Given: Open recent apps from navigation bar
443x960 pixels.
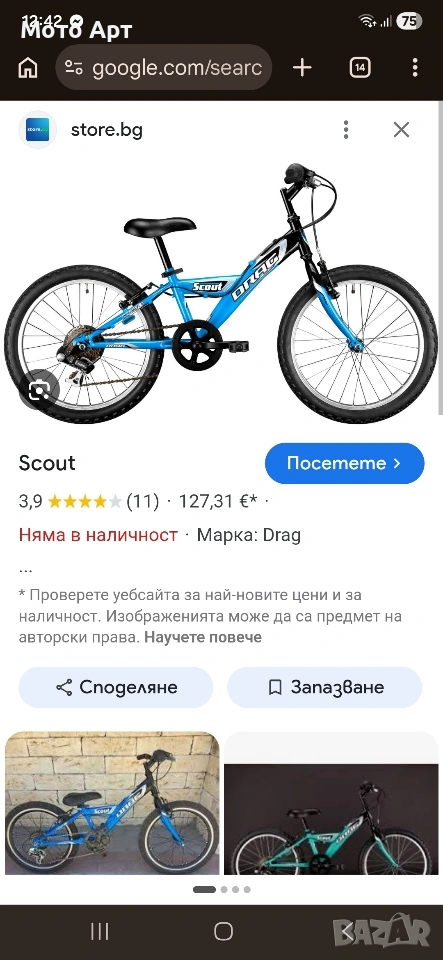Looking at the screenshot, I should point(100,931).
